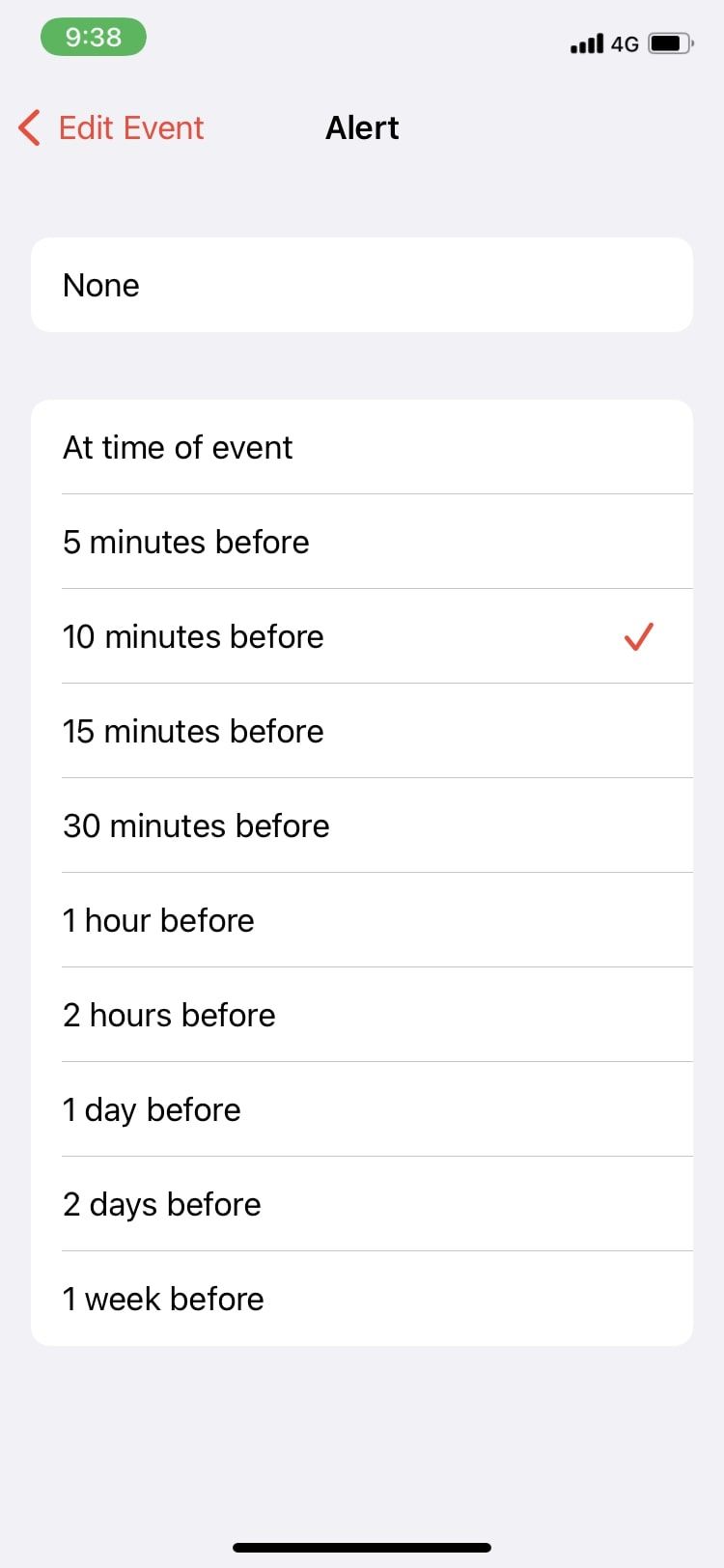This screenshot has height=1568, width=724.
Task: Tap the 10 minutes before option
Action: 361,636
